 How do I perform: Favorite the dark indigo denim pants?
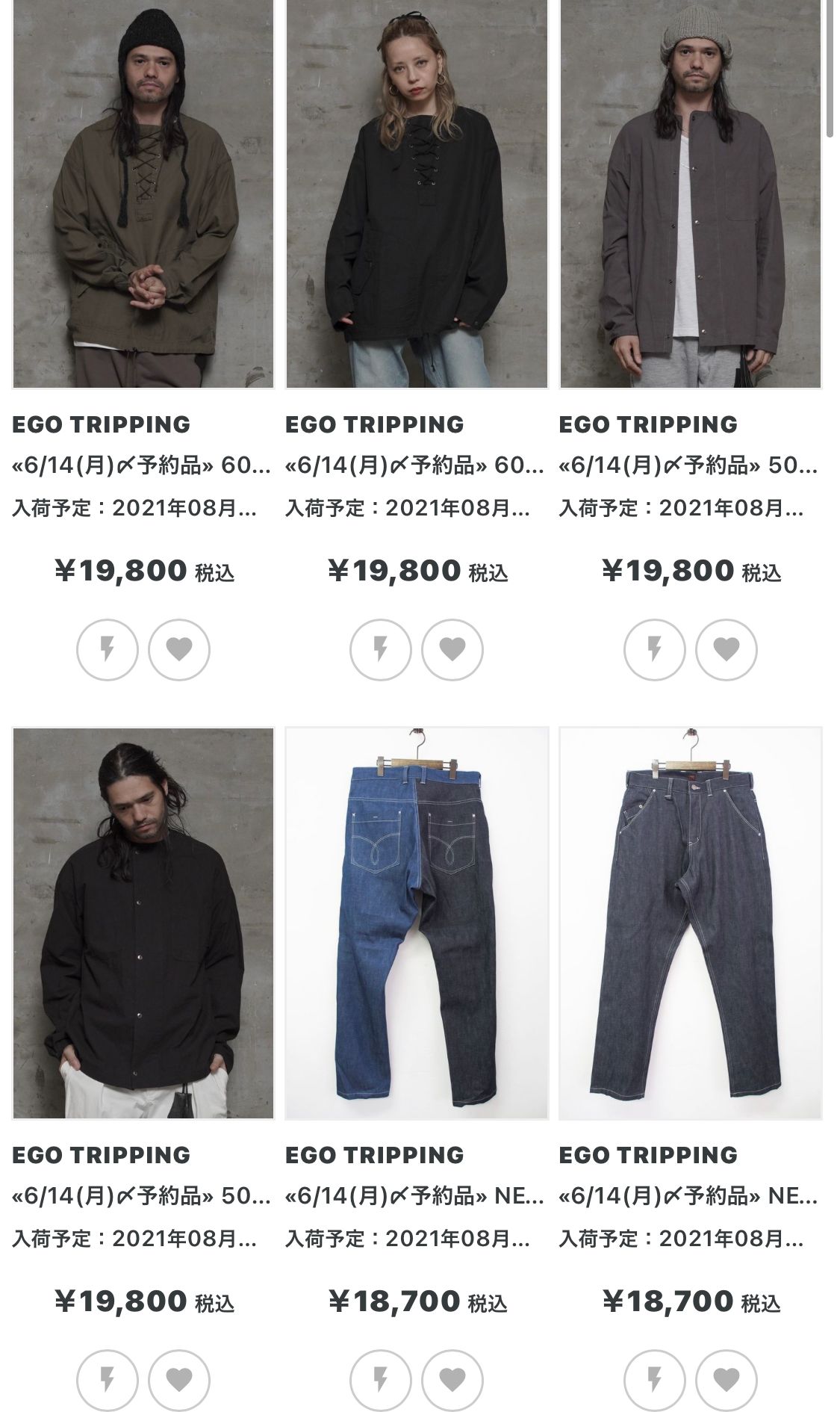point(727,1379)
